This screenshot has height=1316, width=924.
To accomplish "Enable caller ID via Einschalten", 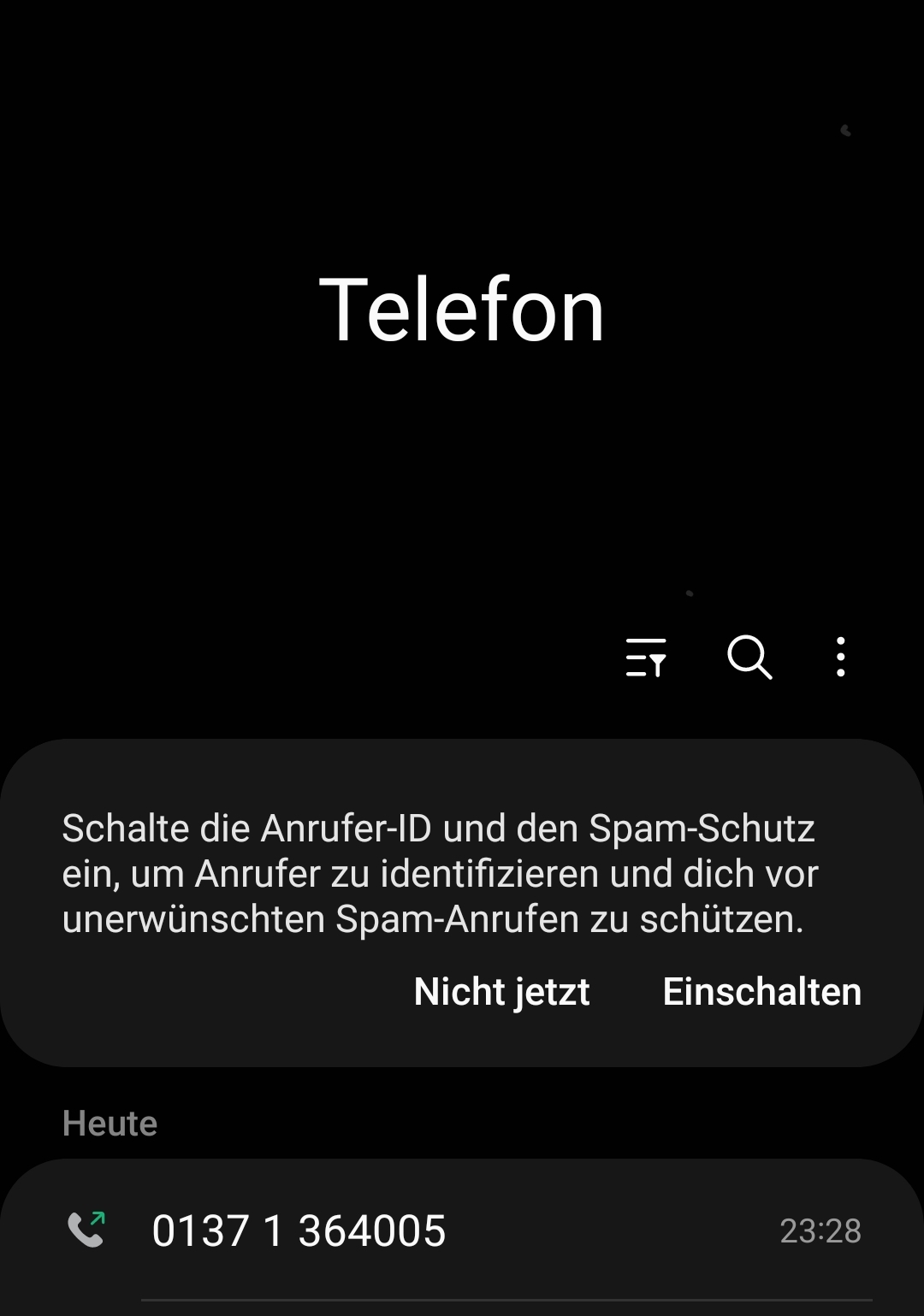I will tap(761, 992).
